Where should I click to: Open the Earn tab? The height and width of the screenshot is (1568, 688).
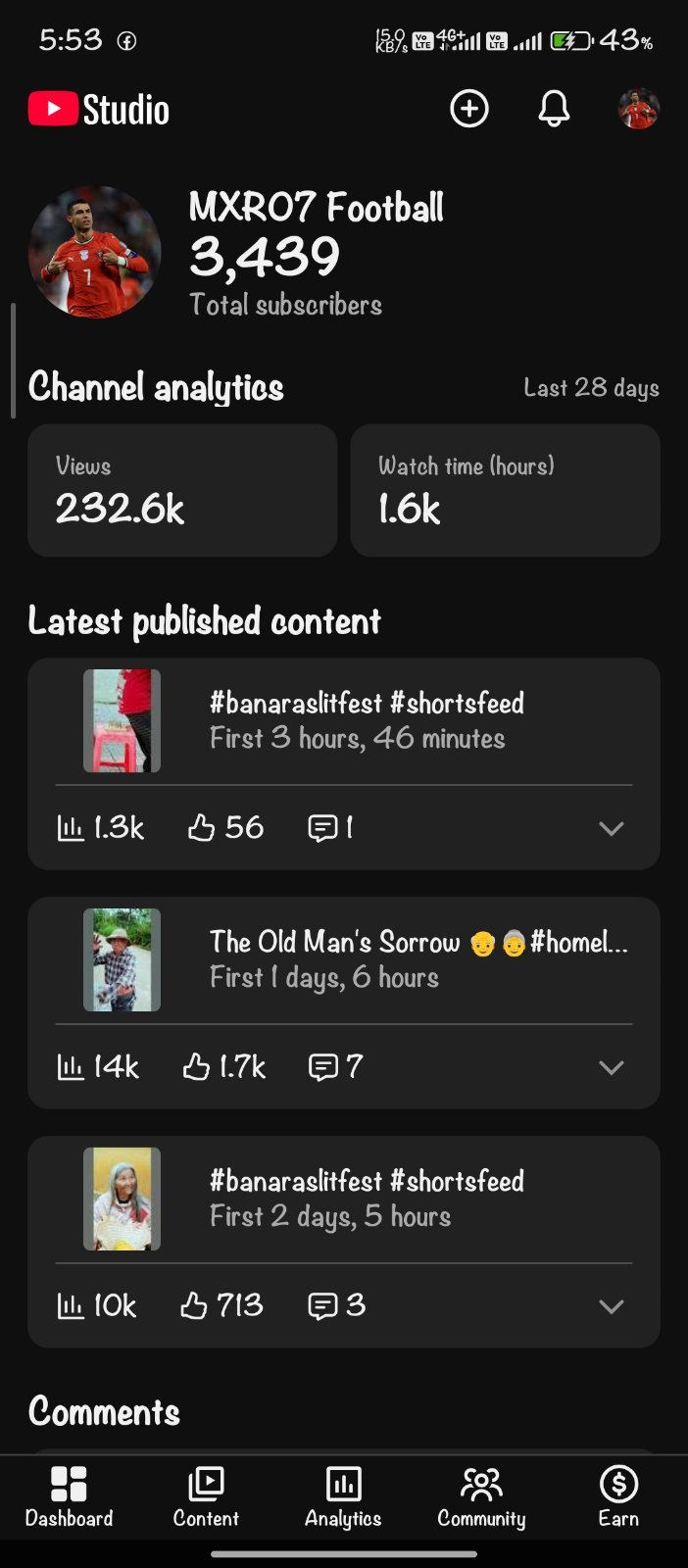click(618, 1497)
